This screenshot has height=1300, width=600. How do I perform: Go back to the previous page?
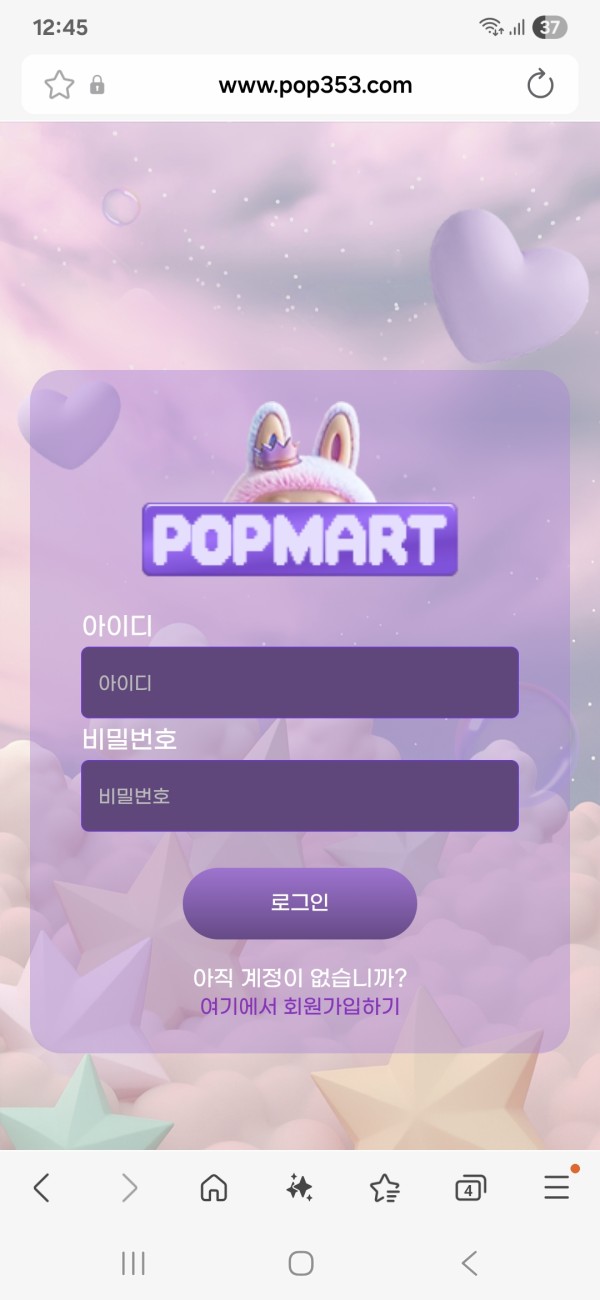pos(41,1187)
